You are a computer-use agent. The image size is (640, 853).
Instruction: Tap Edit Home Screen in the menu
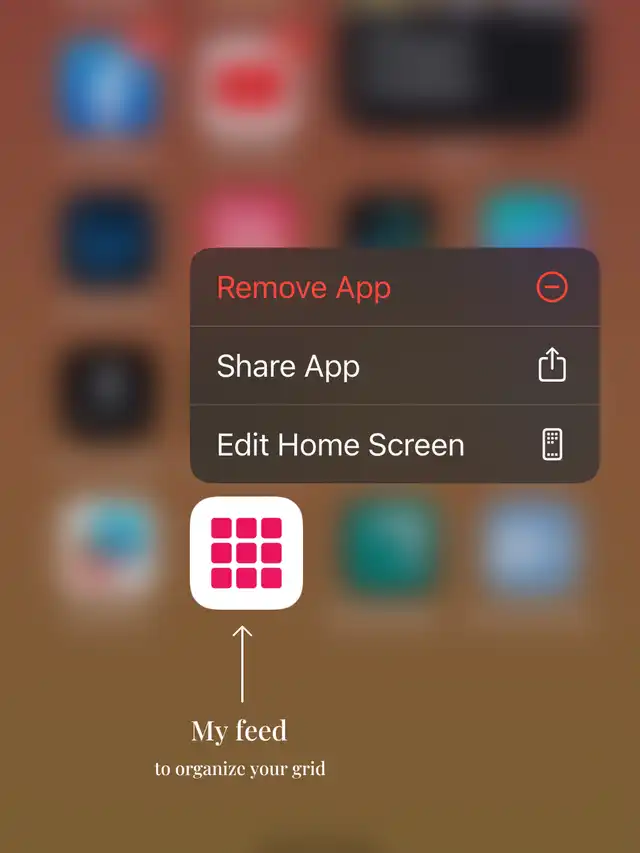395,444
